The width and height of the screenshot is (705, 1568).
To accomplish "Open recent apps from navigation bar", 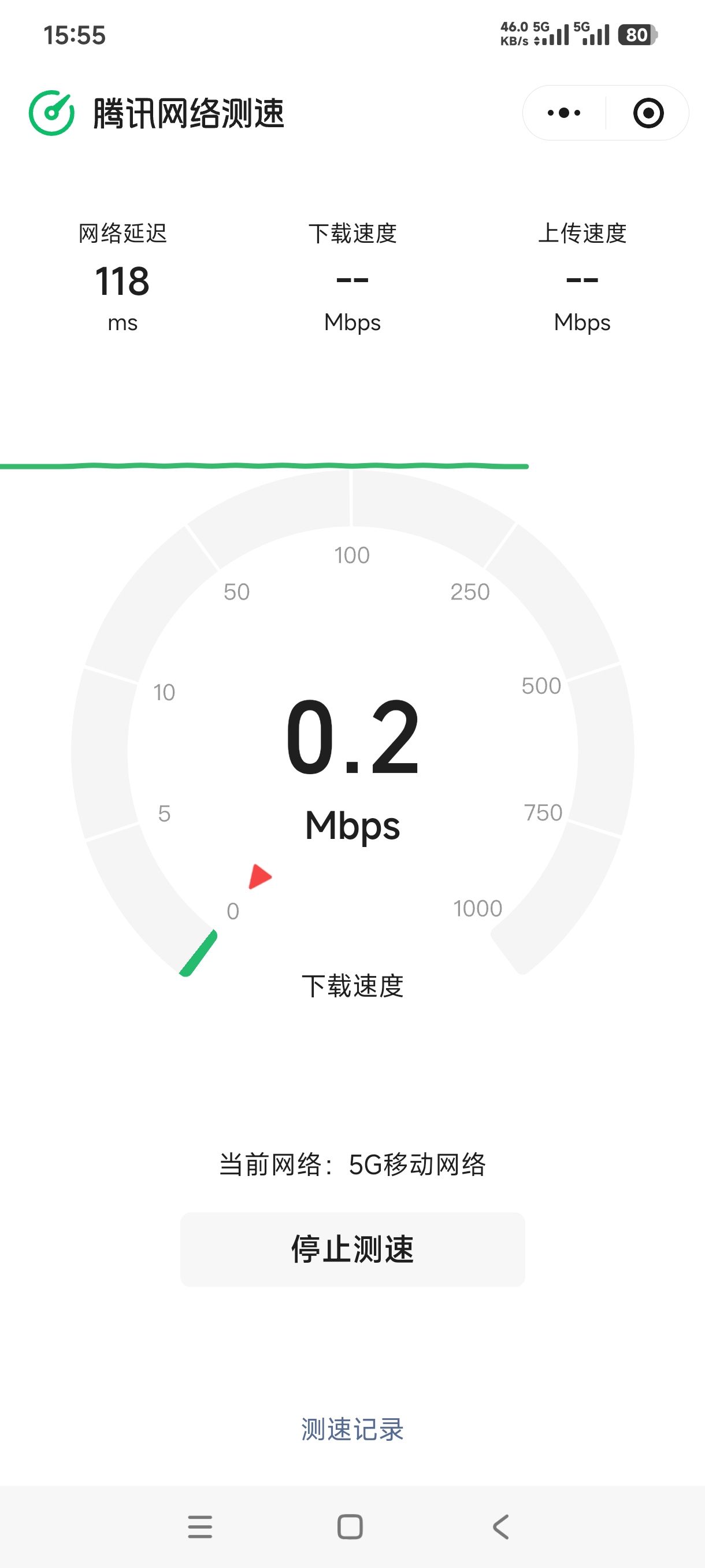I will pyautogui.click(x=200, y=1526).
